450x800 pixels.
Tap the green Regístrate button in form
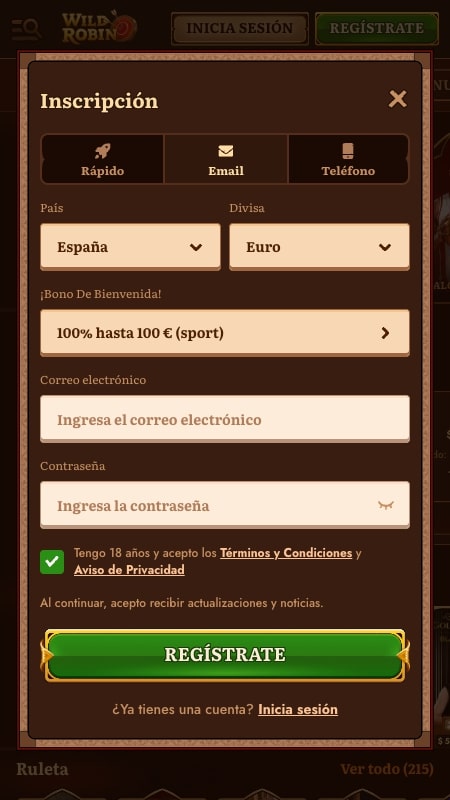click(x=225, y=655)
